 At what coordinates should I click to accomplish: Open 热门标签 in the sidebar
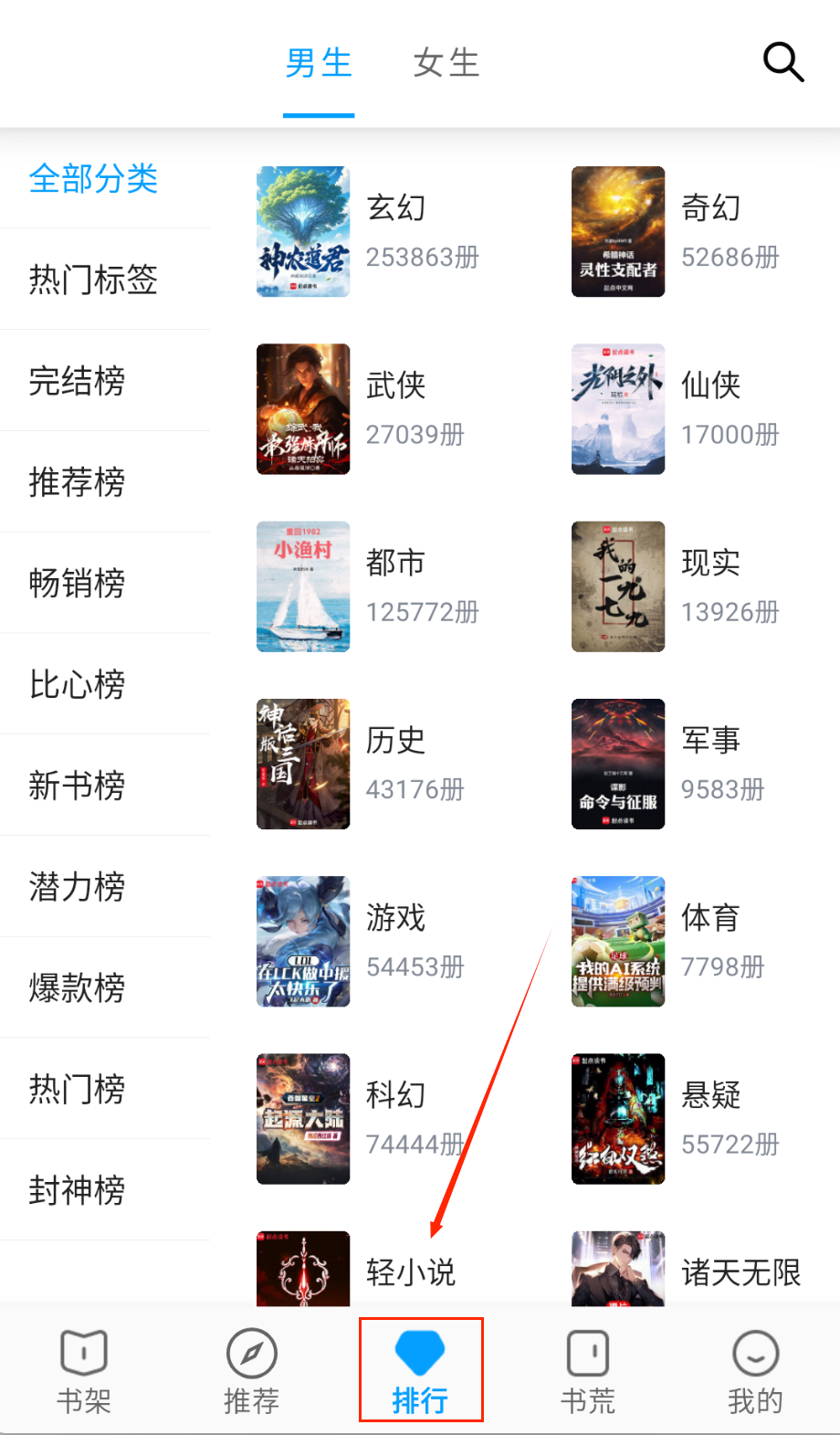[x=93, y=280]
